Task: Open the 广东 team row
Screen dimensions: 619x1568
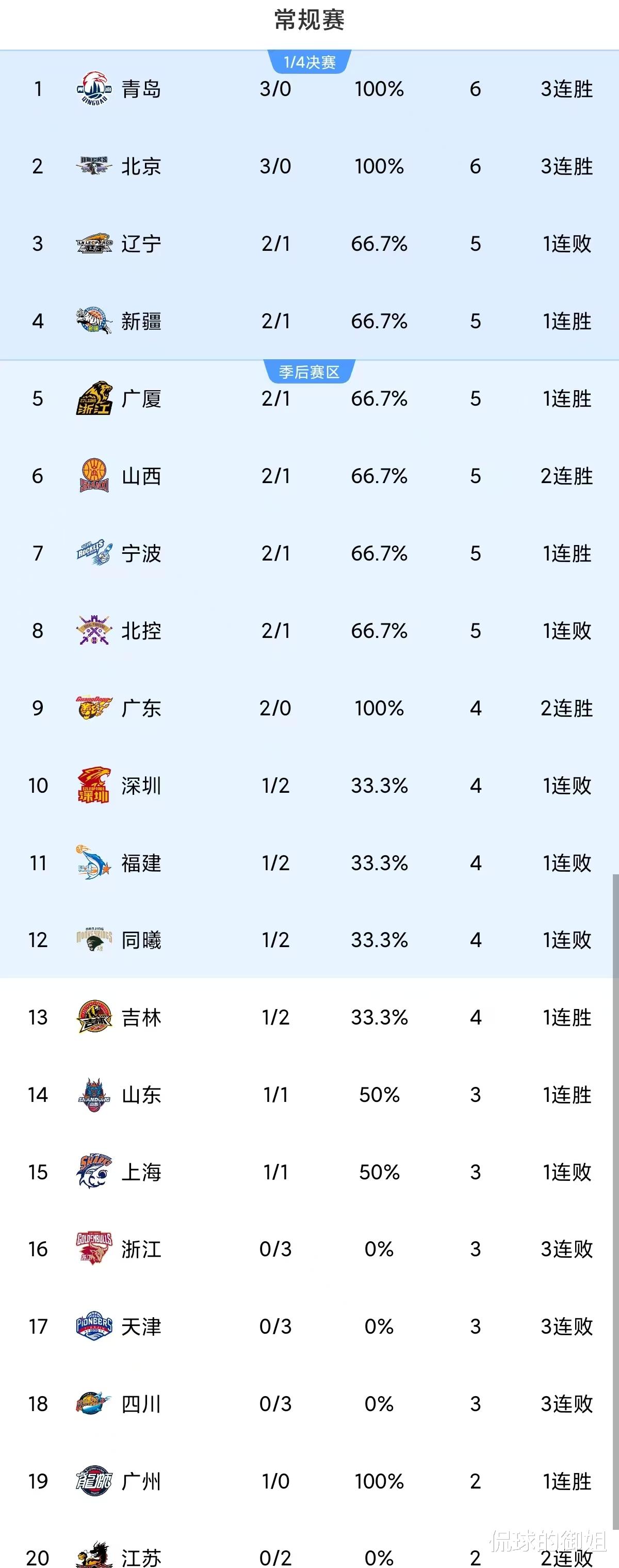Action: pos(141,708)
